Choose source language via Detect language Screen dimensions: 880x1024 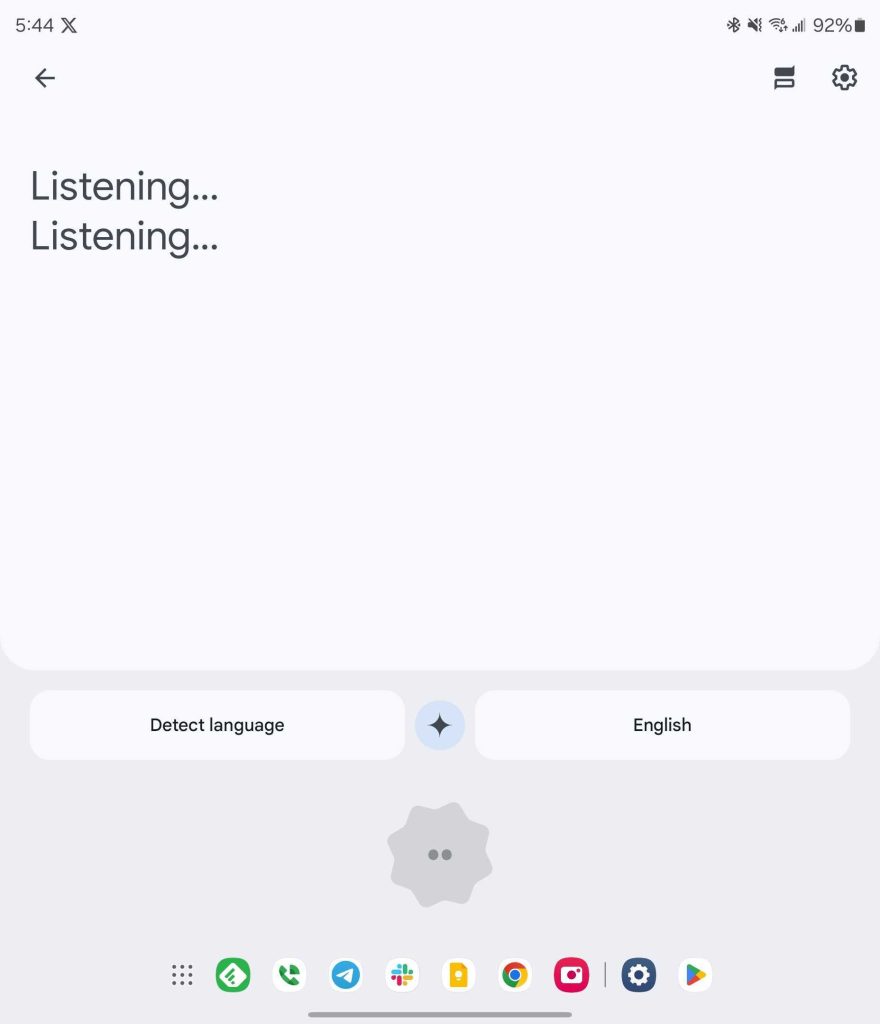tap(217, 725)
